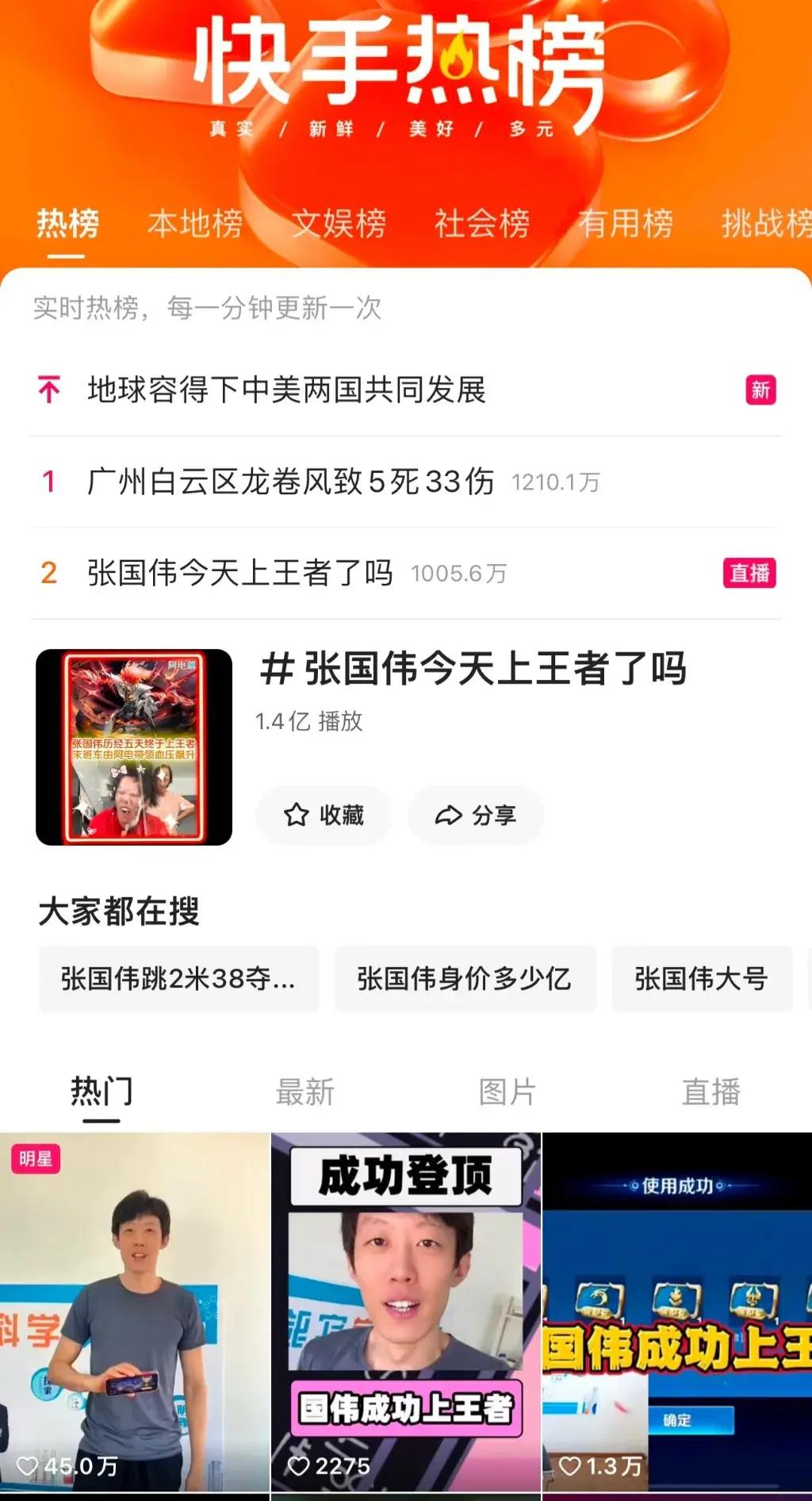Open the 直播 tab below the topic
The width and height of the screenshot is (812, 1501).
pyautogui.click(x=711, y=1092)
